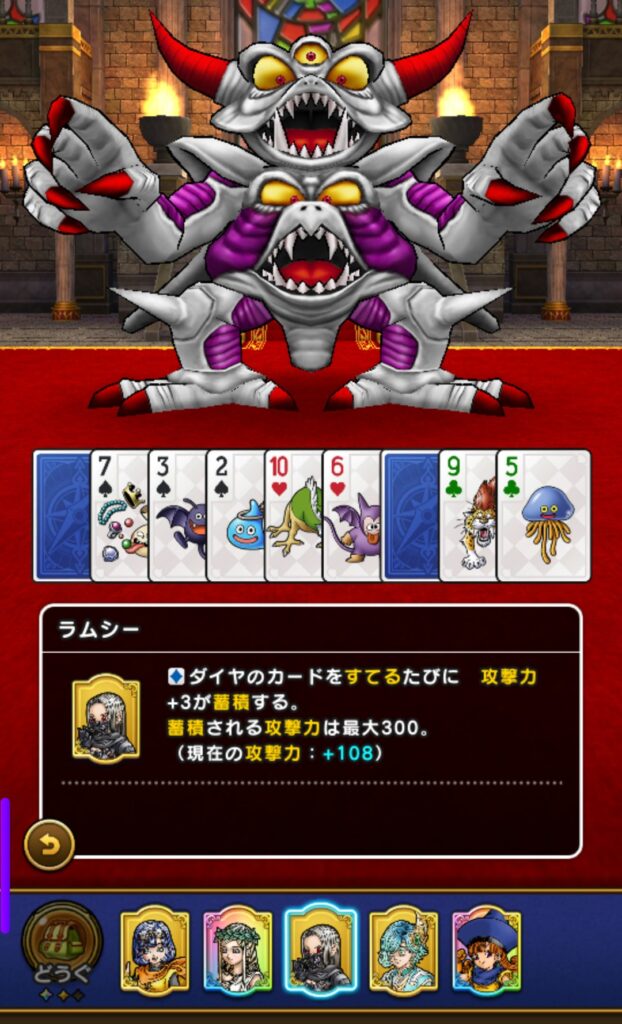This screenshot has width=622, height=1024.
Task: Pick the 9 of clubs tiger card
Action: point(467,516)
